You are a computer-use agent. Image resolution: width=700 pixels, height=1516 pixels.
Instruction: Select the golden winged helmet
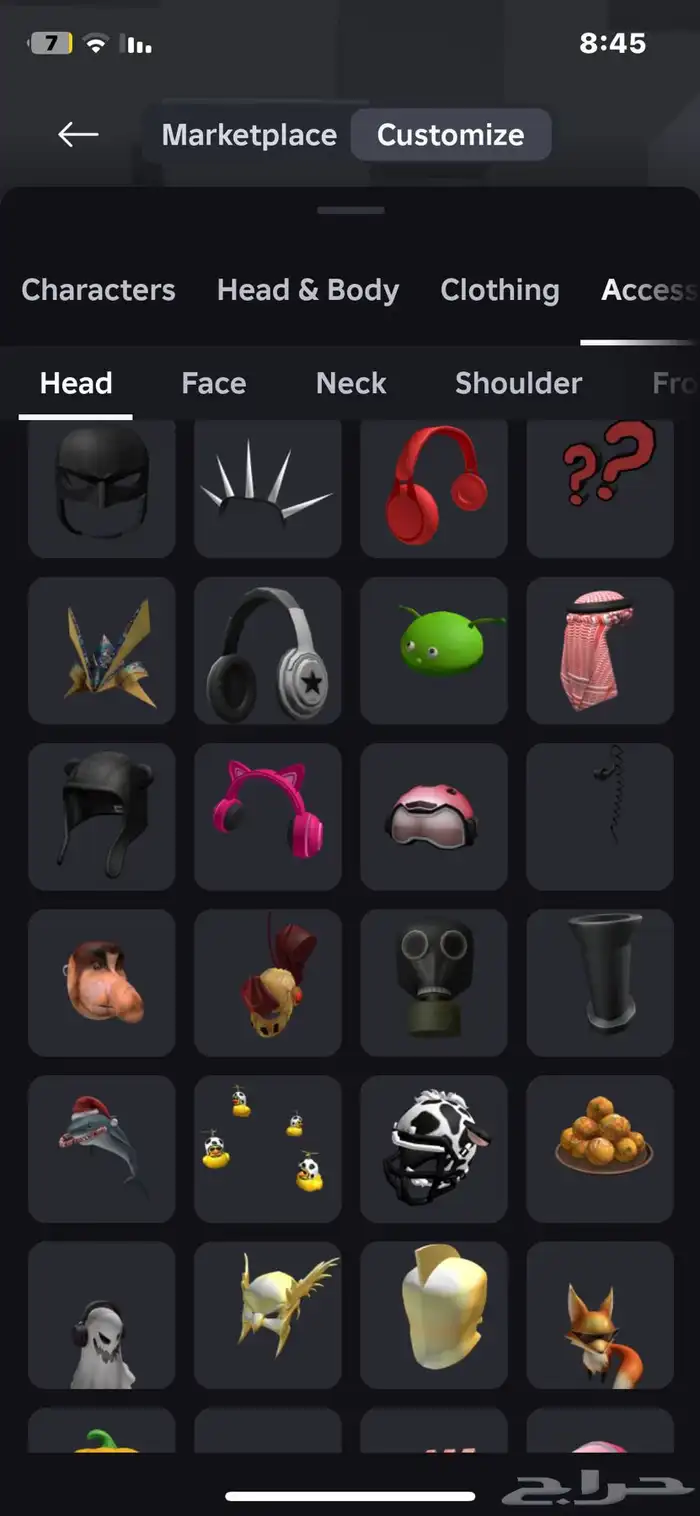[x=268, y=1314]
